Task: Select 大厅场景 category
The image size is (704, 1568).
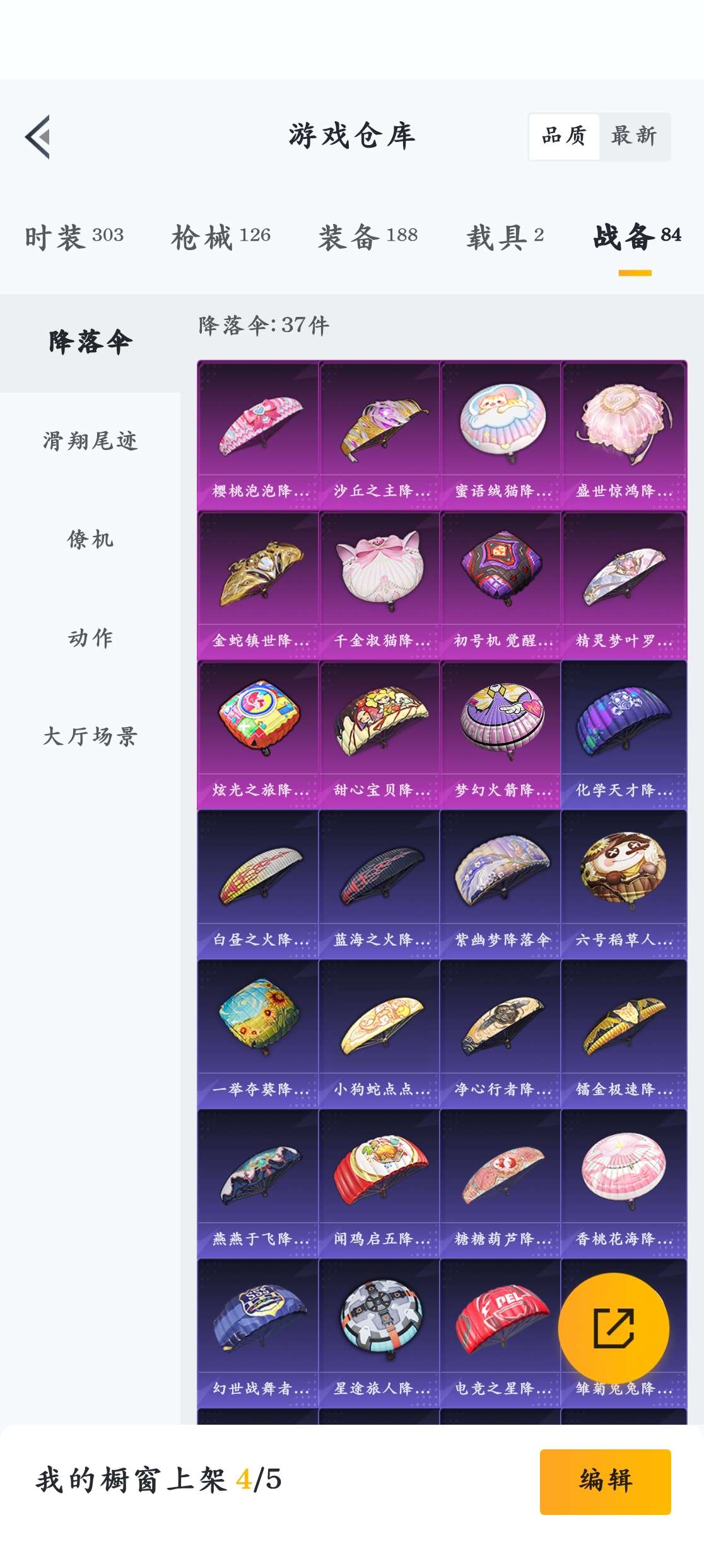Action: tap(90, 737)
